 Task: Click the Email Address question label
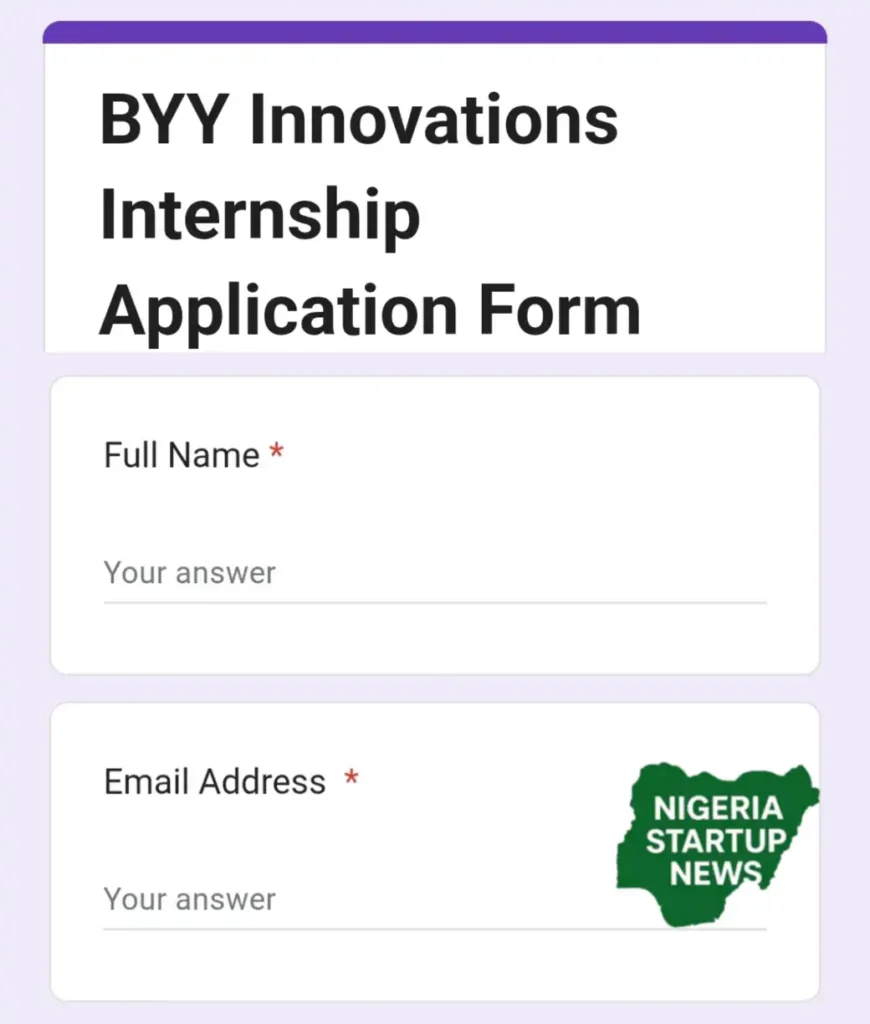[214, 781]
